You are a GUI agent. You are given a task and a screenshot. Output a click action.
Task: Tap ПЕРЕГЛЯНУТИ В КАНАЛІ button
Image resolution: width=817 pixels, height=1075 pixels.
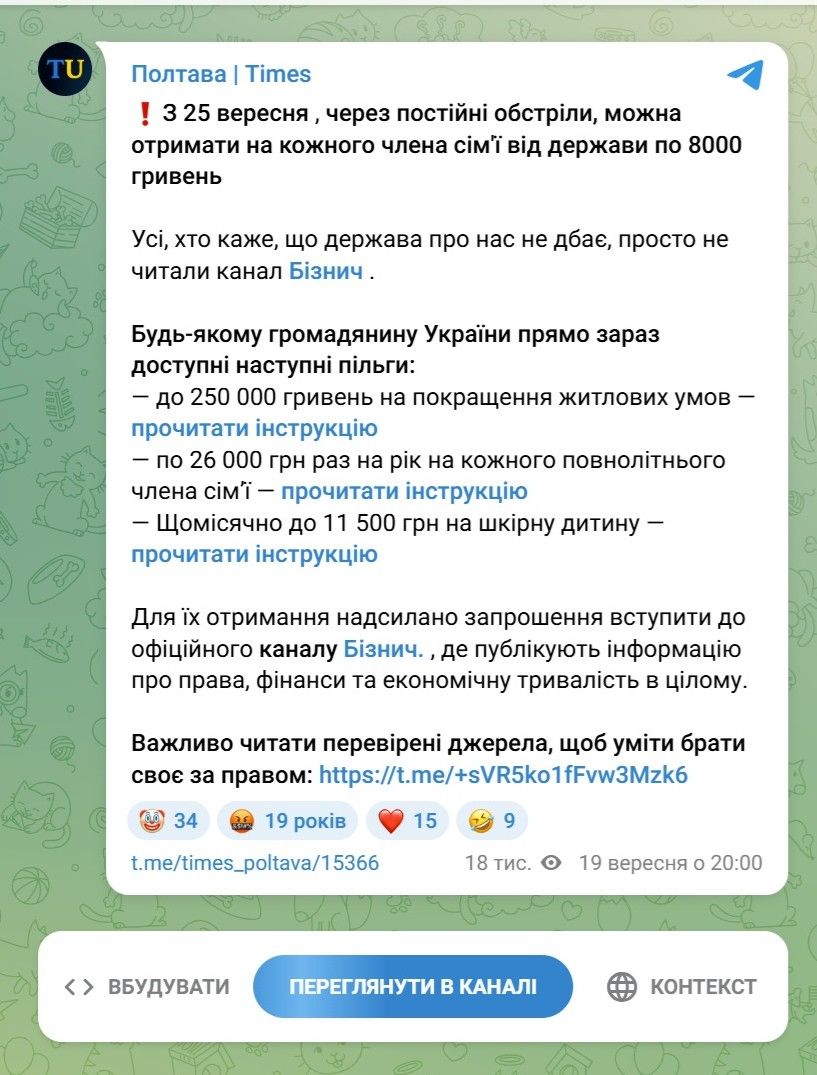pyautogui.click(x=413, y=987)
